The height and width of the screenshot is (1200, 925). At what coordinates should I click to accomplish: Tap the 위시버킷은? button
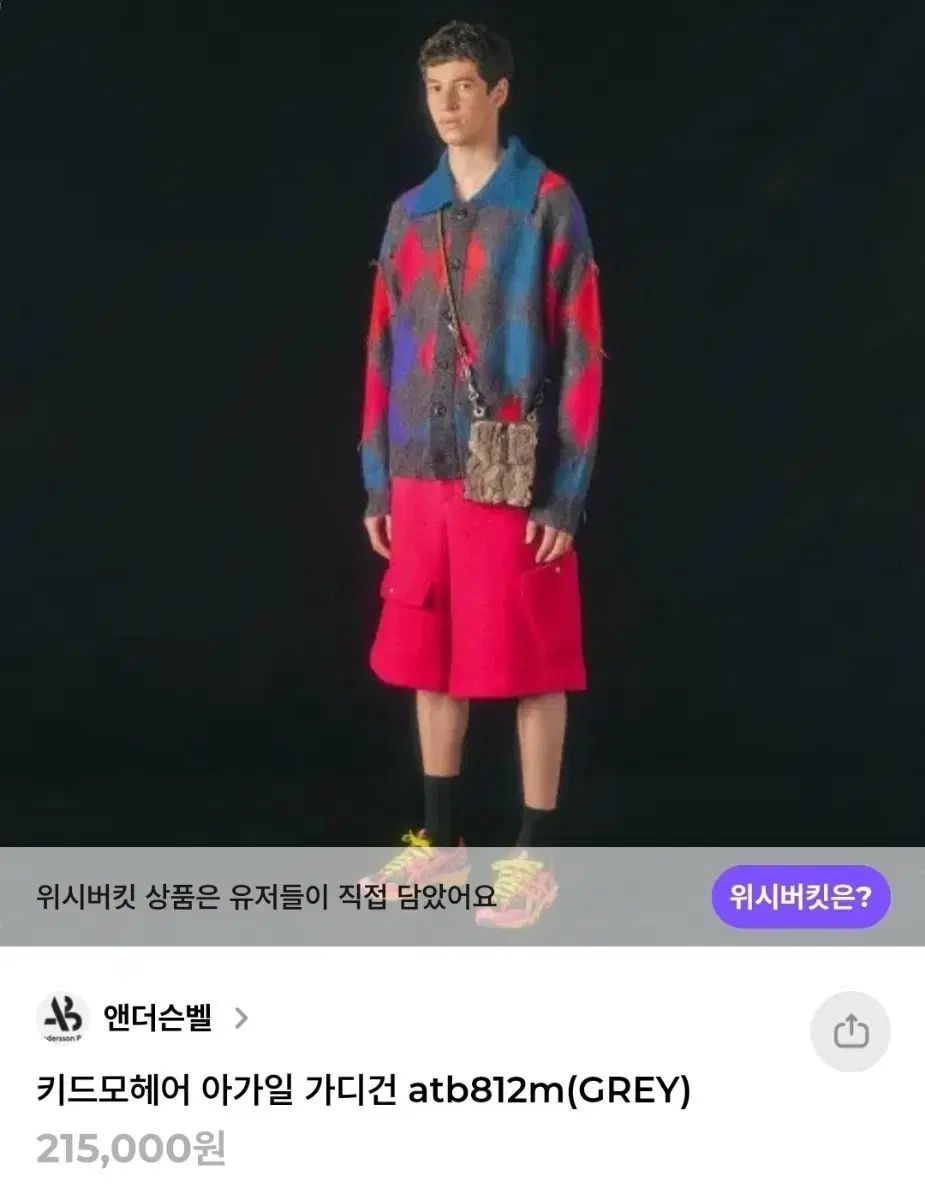(x=800, y=896)
